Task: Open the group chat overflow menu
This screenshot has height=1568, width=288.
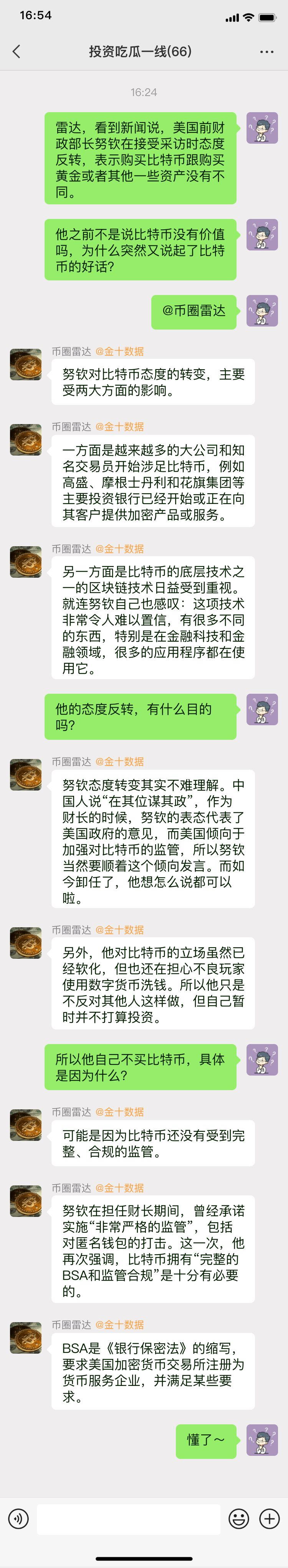Action: click(267, 52)
